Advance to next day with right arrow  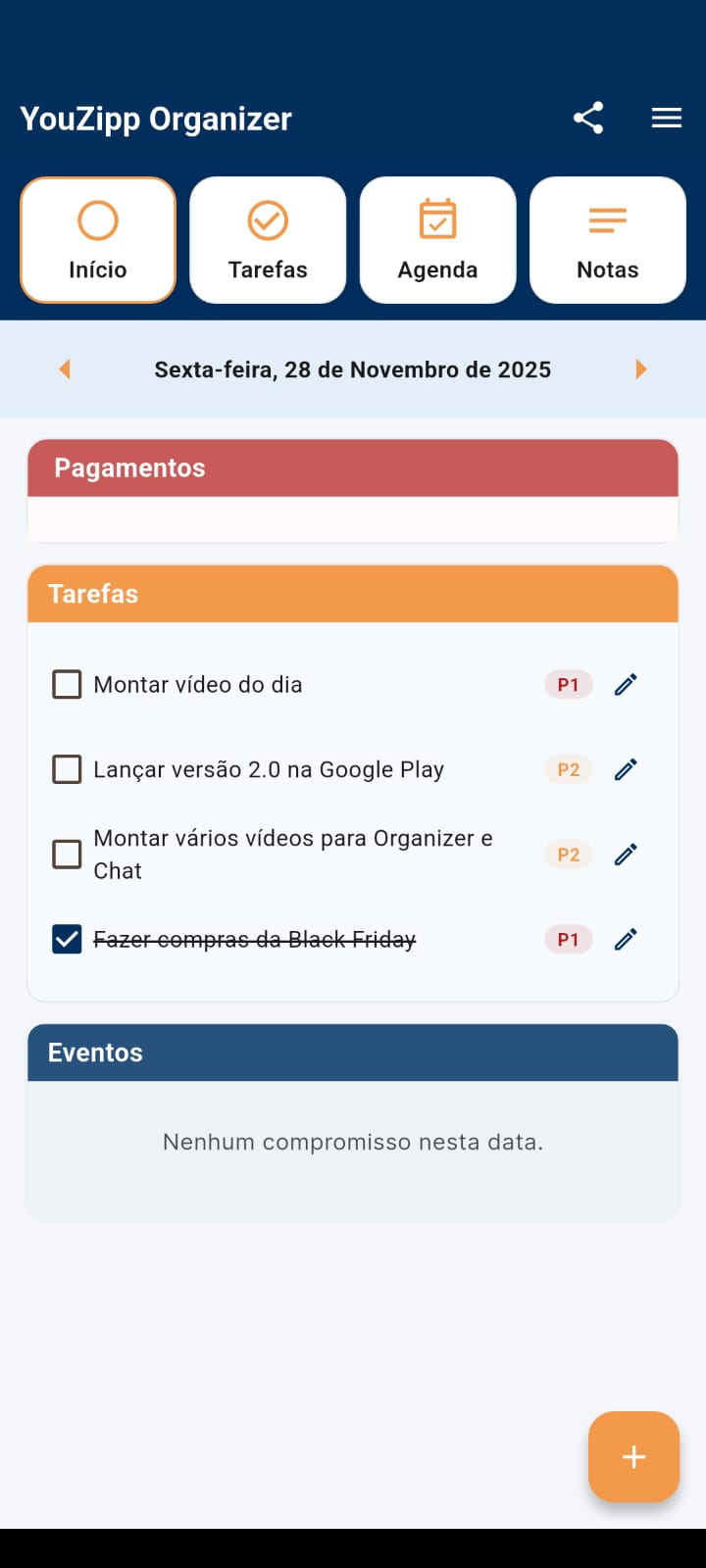tap(641, 369)
